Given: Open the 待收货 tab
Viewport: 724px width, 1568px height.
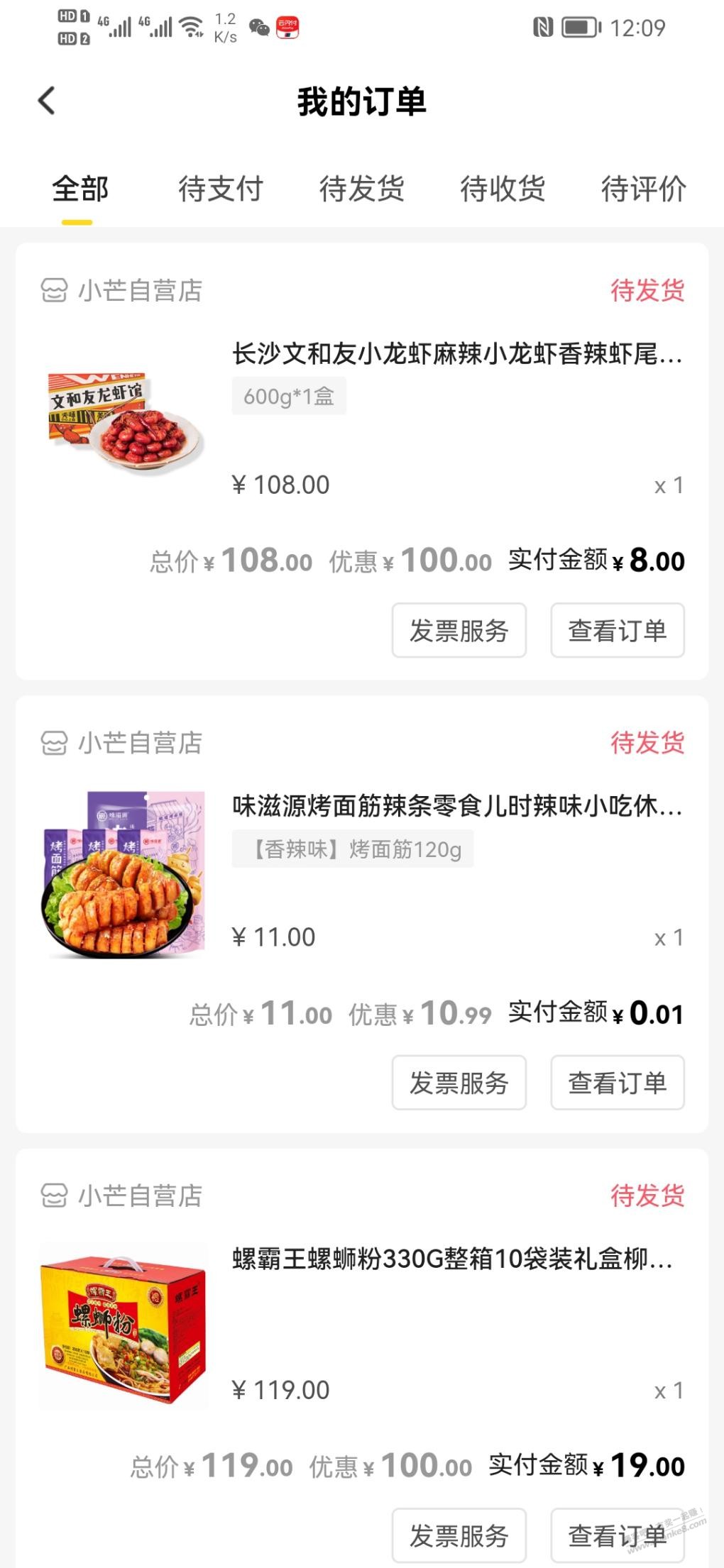Looking at the screenshot, I should coord(503,189).
